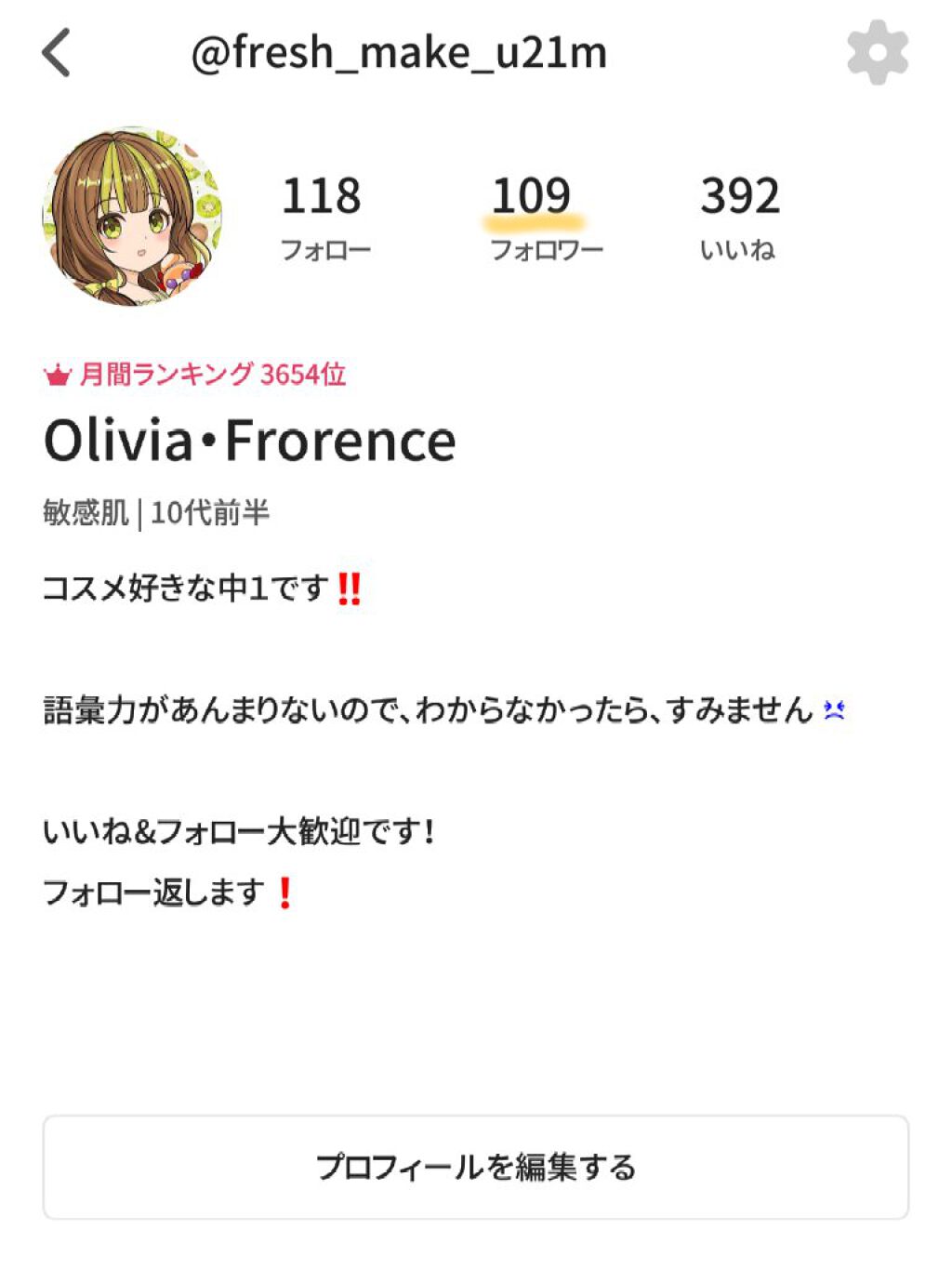Click the プロフィールを編集する button
Image resolution: width=952 pixels, height=1269 pixels.
coord(476,1169)
